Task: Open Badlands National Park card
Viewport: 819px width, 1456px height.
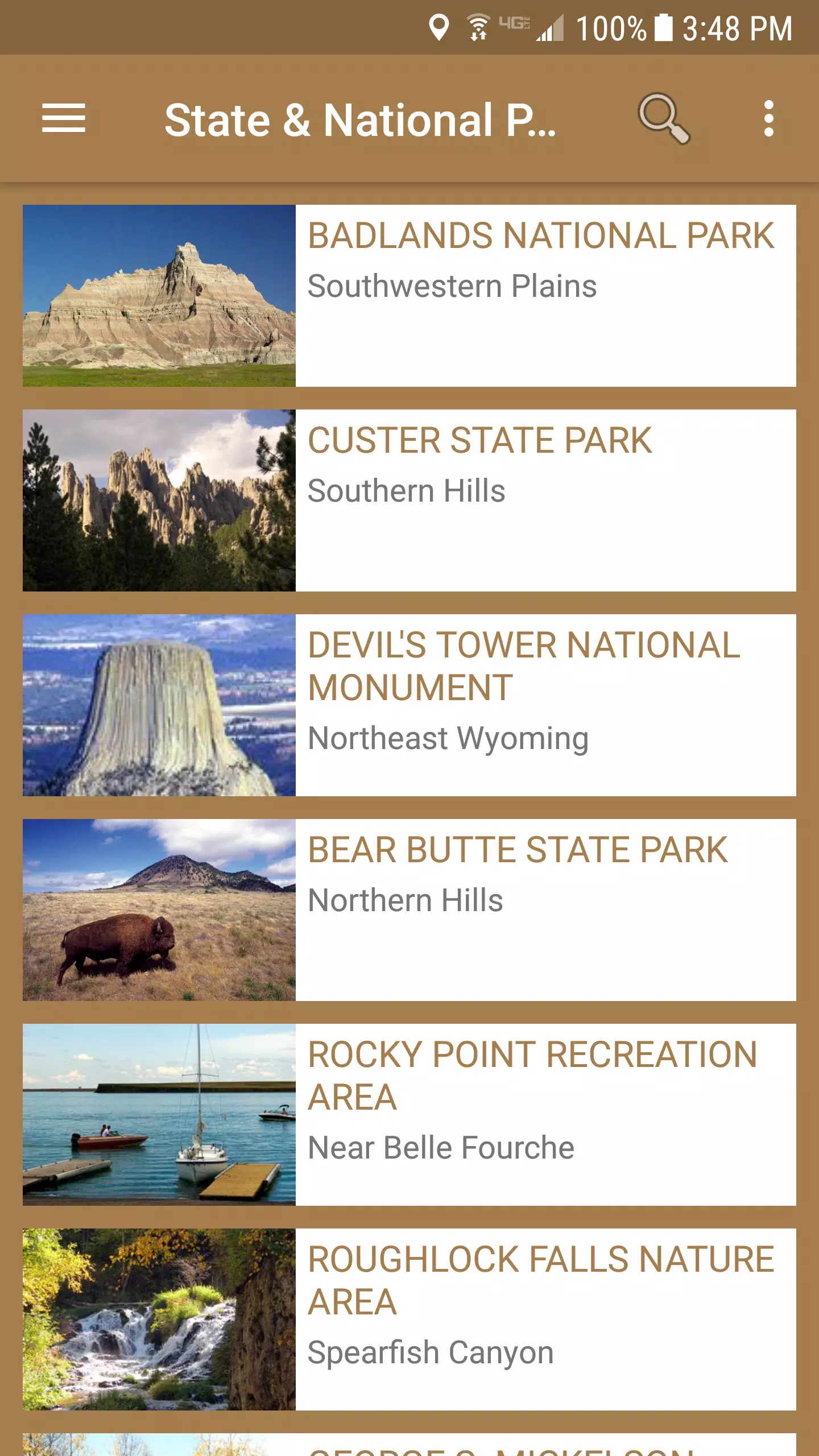Action: coord(409,296)
